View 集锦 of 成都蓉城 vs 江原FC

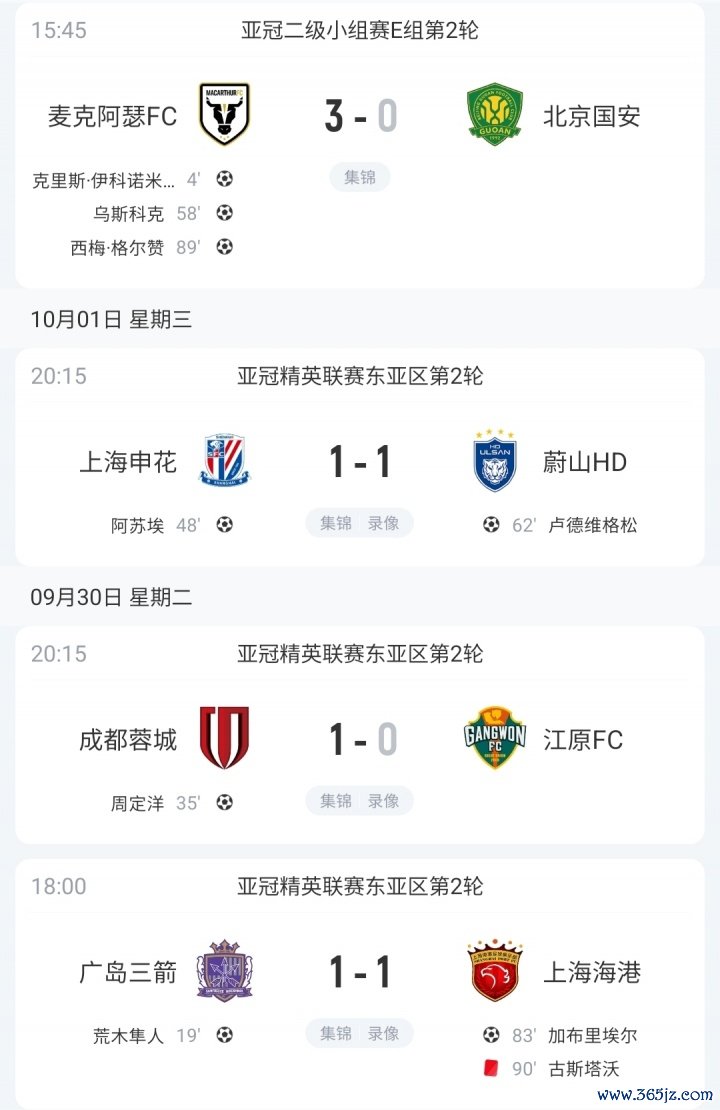pos(336,800)
